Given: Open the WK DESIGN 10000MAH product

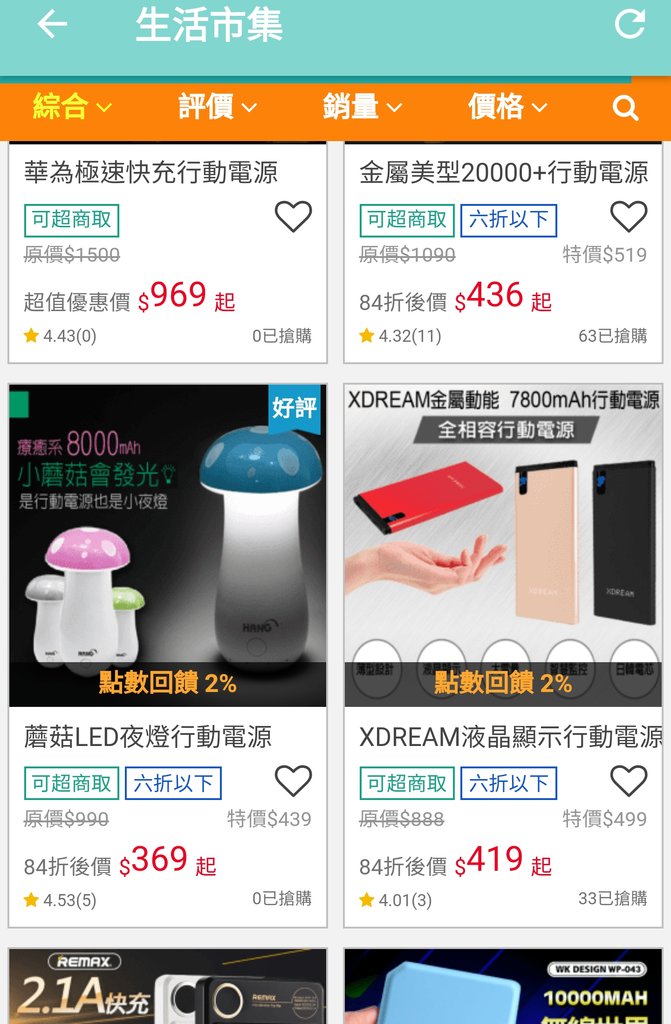Looking at the screenshot, I should [x=503, y=987].
